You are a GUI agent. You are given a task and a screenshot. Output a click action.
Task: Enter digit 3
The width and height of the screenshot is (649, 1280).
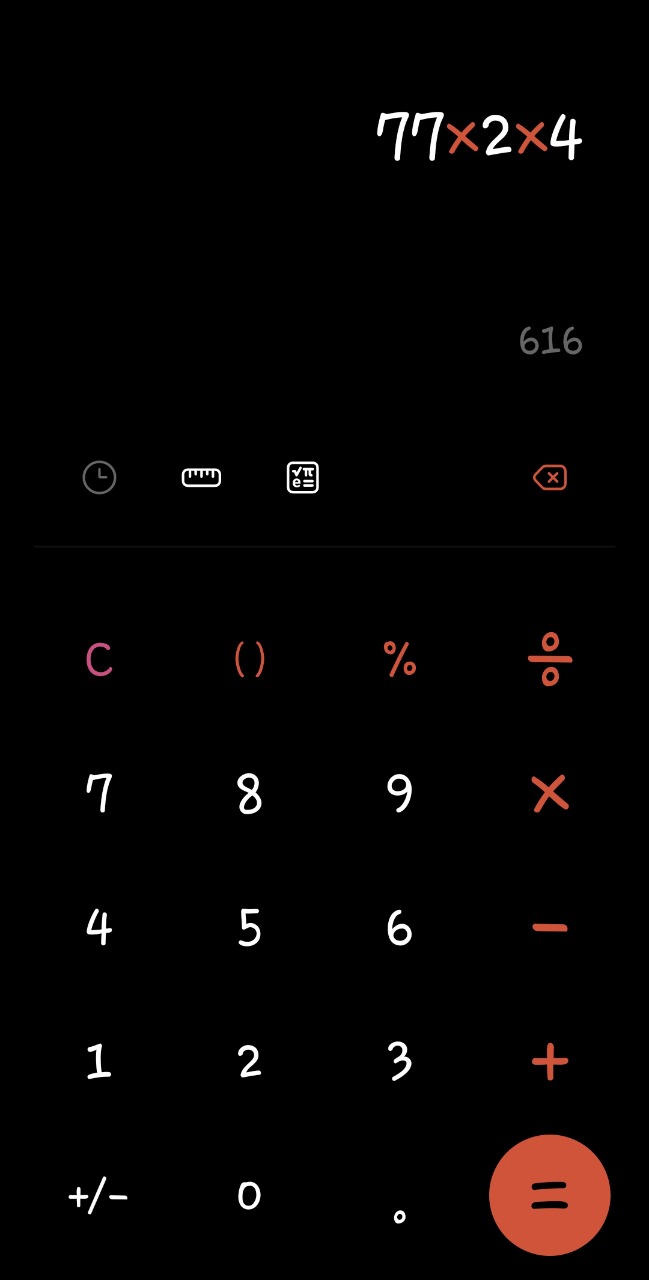tap(399, 1061)
